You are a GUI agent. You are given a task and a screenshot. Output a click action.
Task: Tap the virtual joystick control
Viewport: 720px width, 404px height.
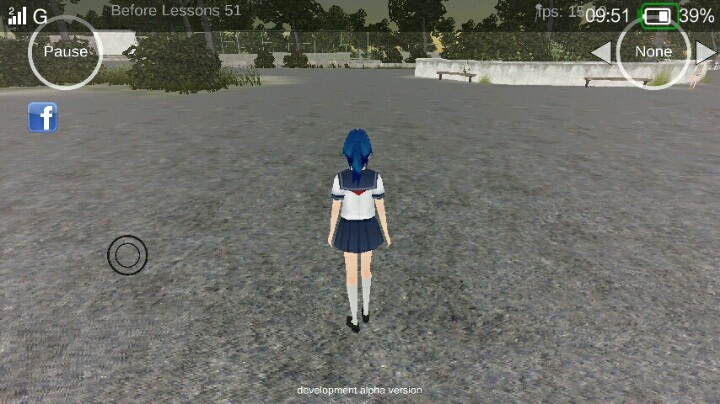pos(127,255)
